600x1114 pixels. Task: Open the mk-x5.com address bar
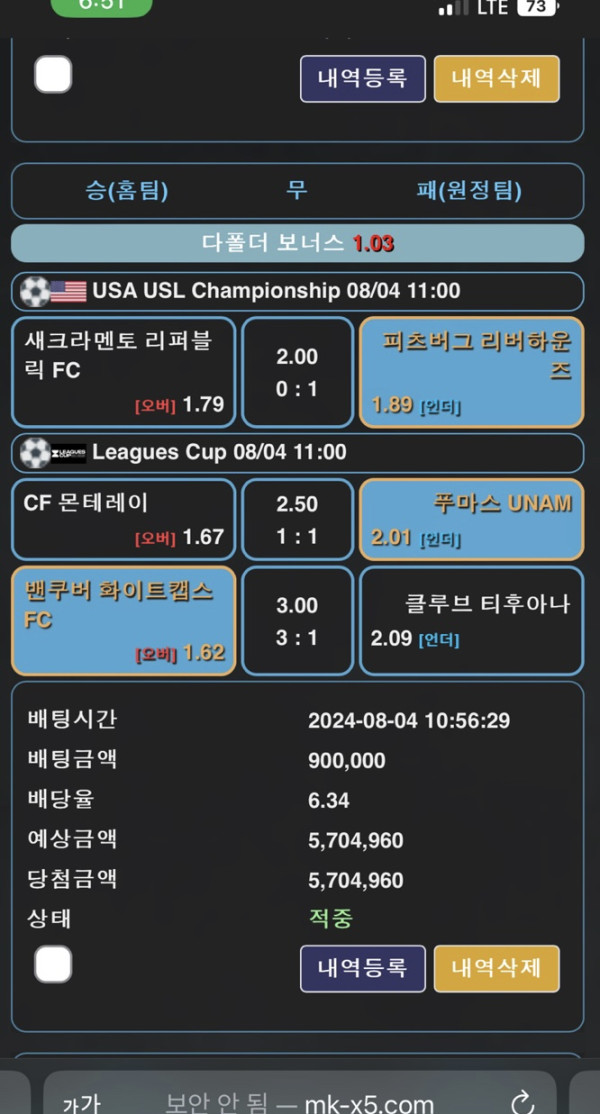pyautogui.click(x=300, y=1103)
